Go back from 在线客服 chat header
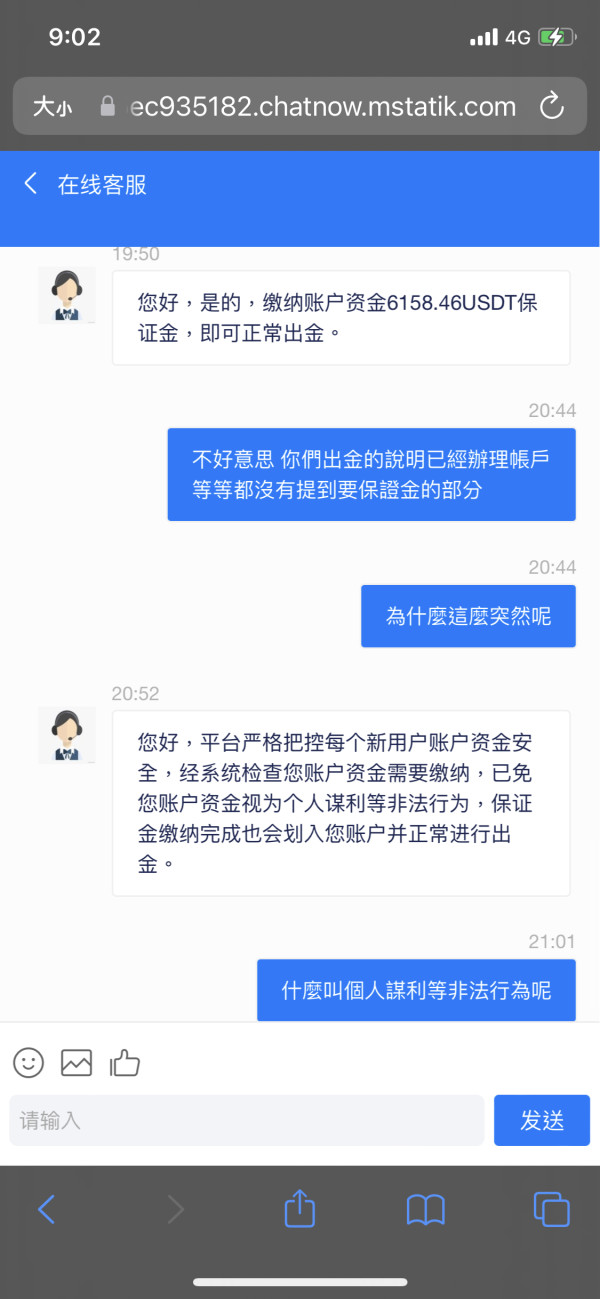The width and height of the screenshot is (600, 1299). [31, 183]
